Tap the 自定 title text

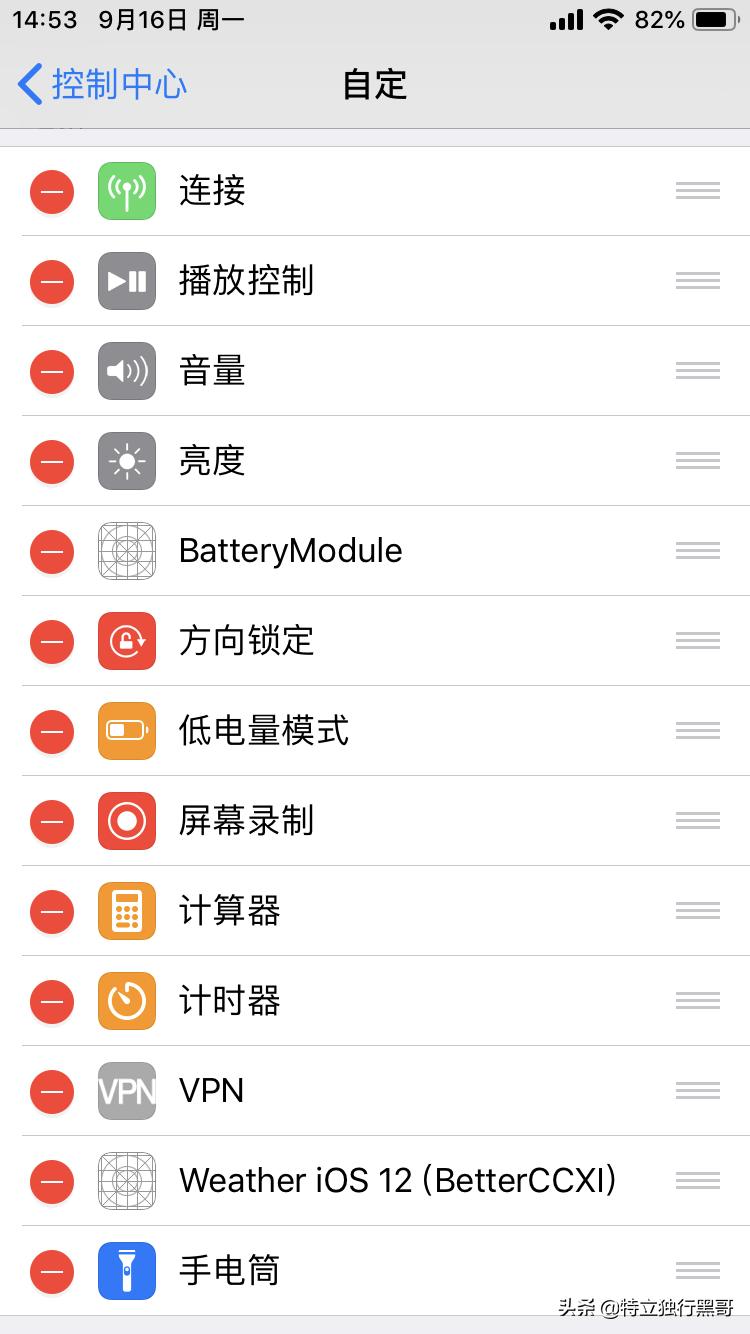tap(374, 85)
